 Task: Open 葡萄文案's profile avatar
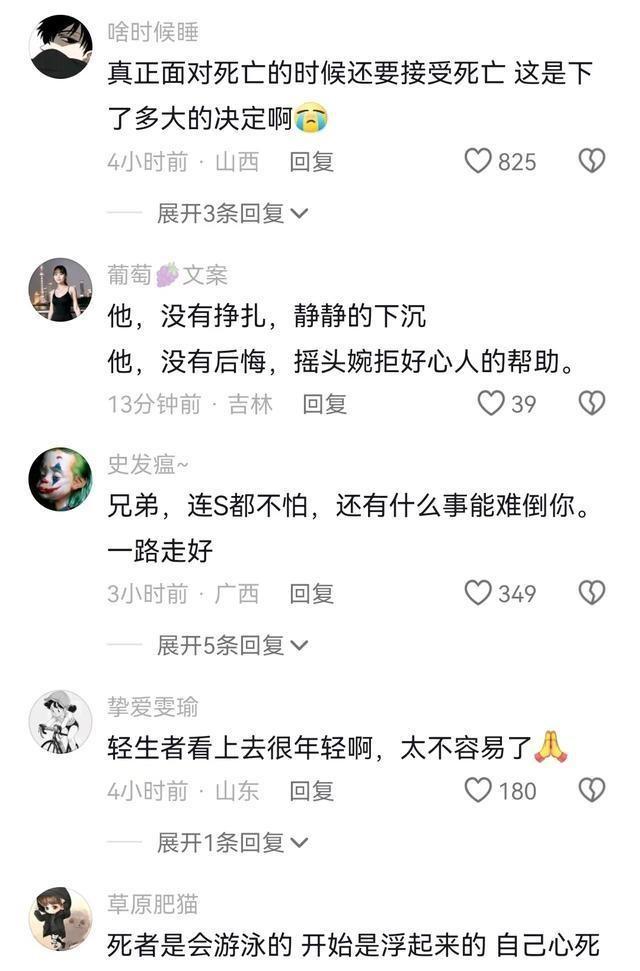pyautogui.click(x=60, y=289)
